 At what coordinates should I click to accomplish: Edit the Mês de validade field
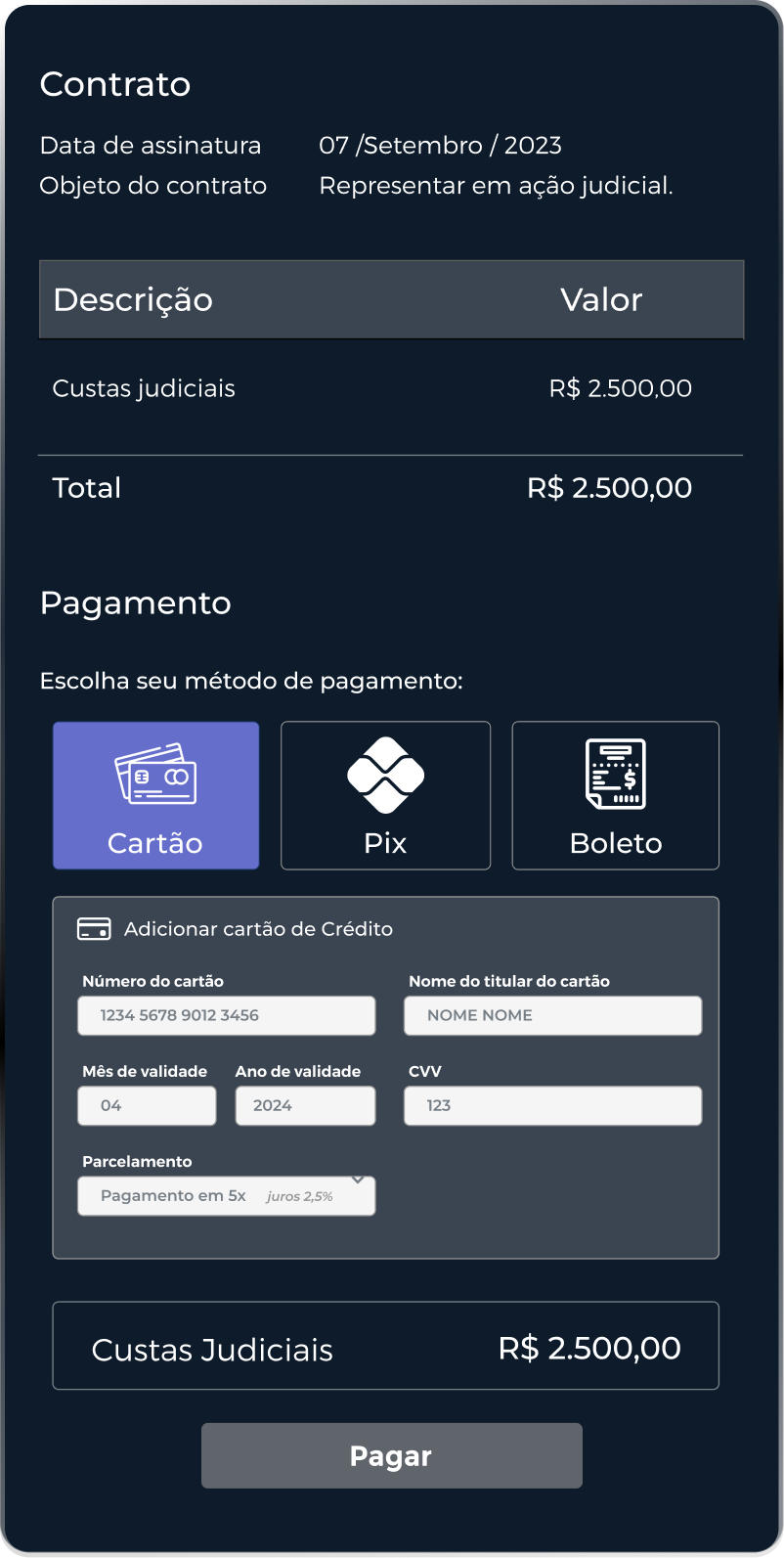click(x=147, y=1105)
